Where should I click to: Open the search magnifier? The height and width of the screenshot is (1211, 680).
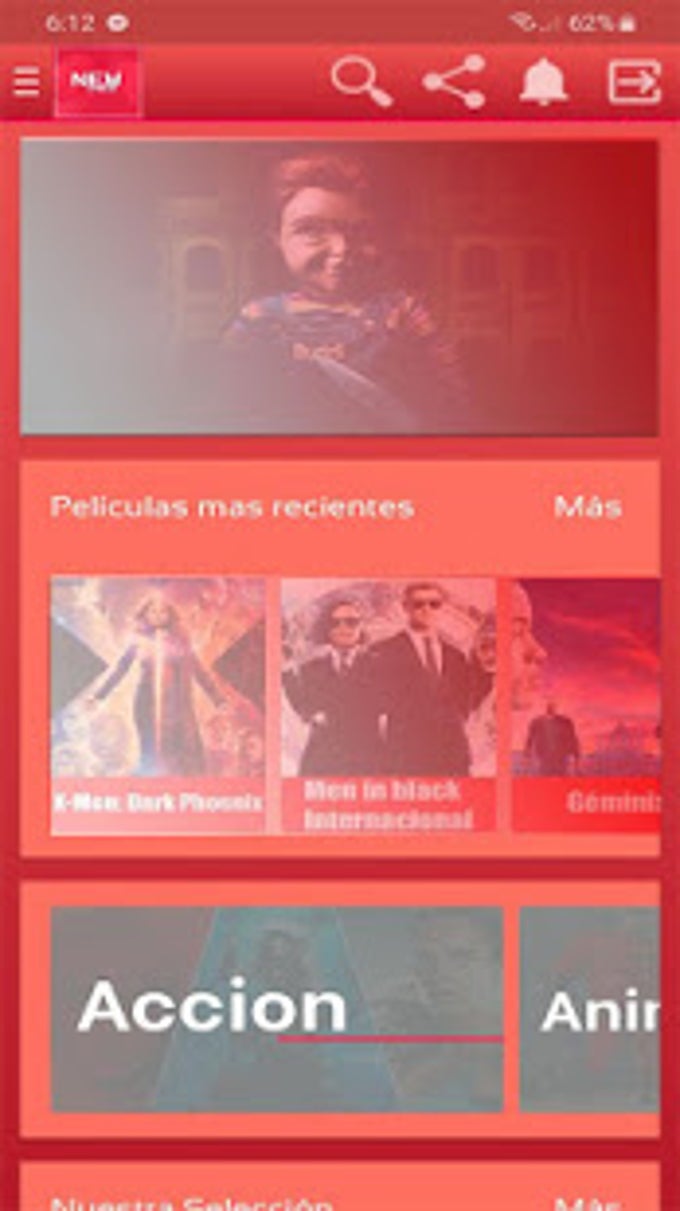[x=361, y=82]
